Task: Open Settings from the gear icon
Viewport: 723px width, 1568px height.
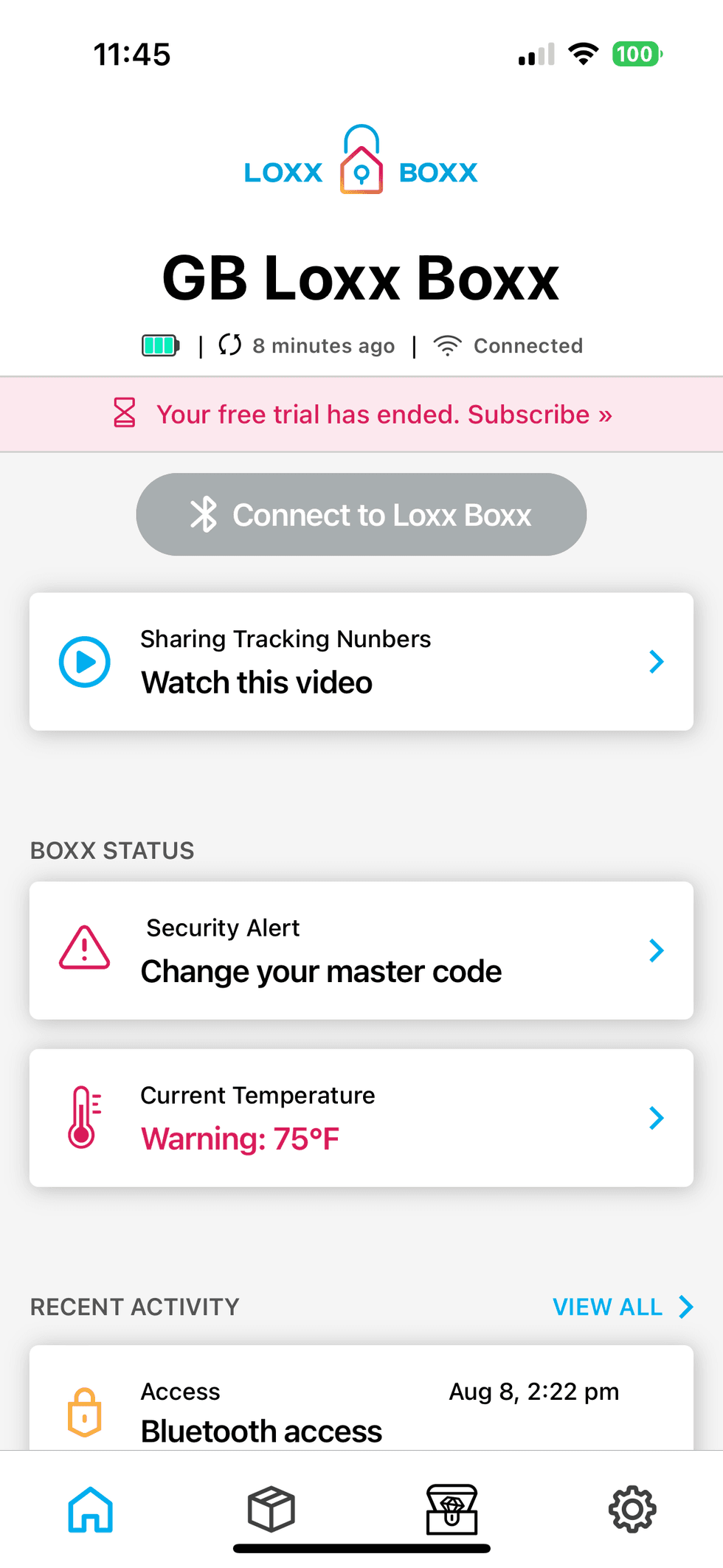Action: pos(632,1510)
